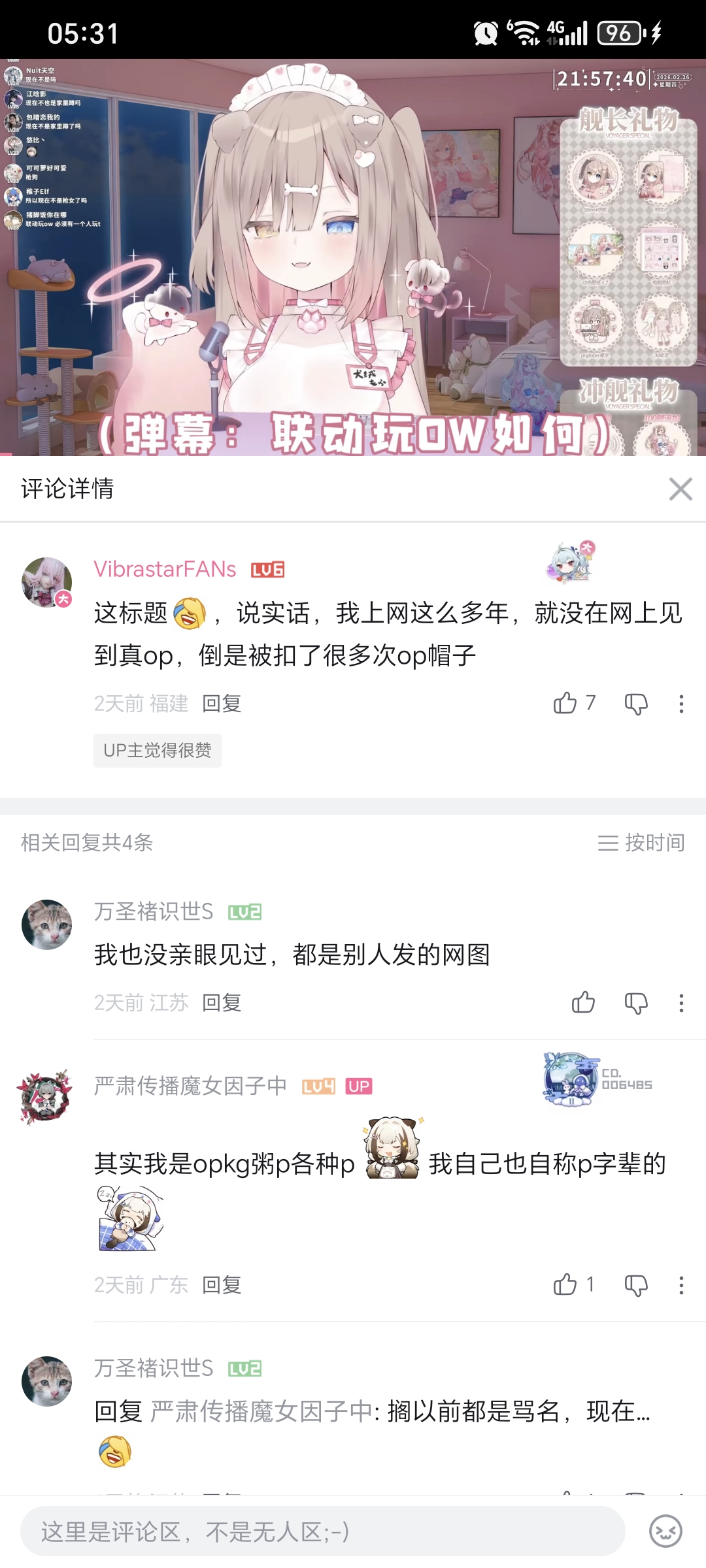Like the reply 我也没亲眼见过
This screenshot has width=706, height=1568.
pos(583,1003)
